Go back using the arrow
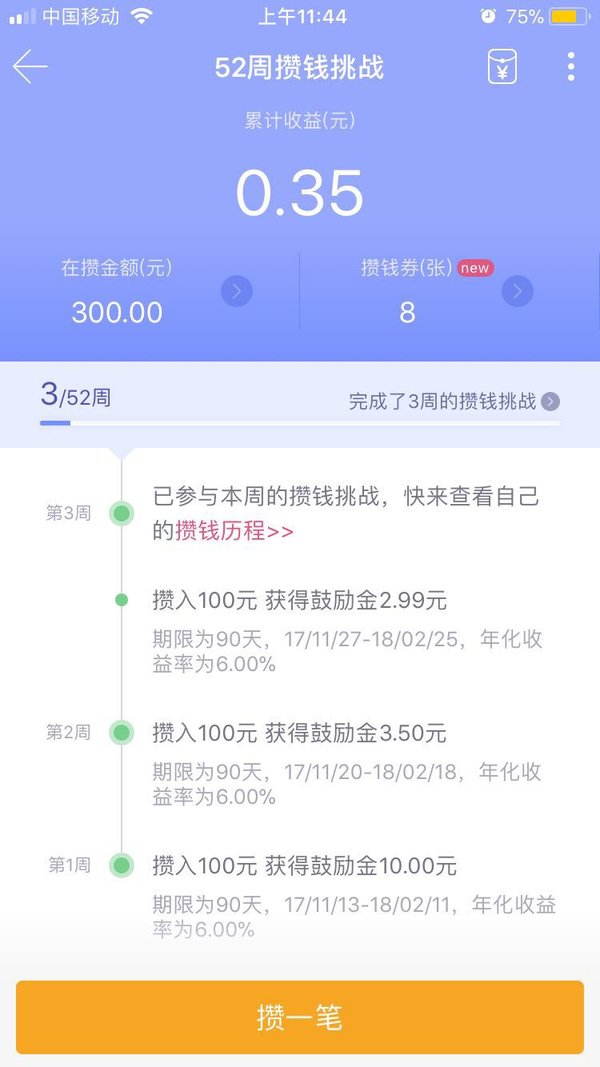600x1067 pixels. (x=30, y=67)
